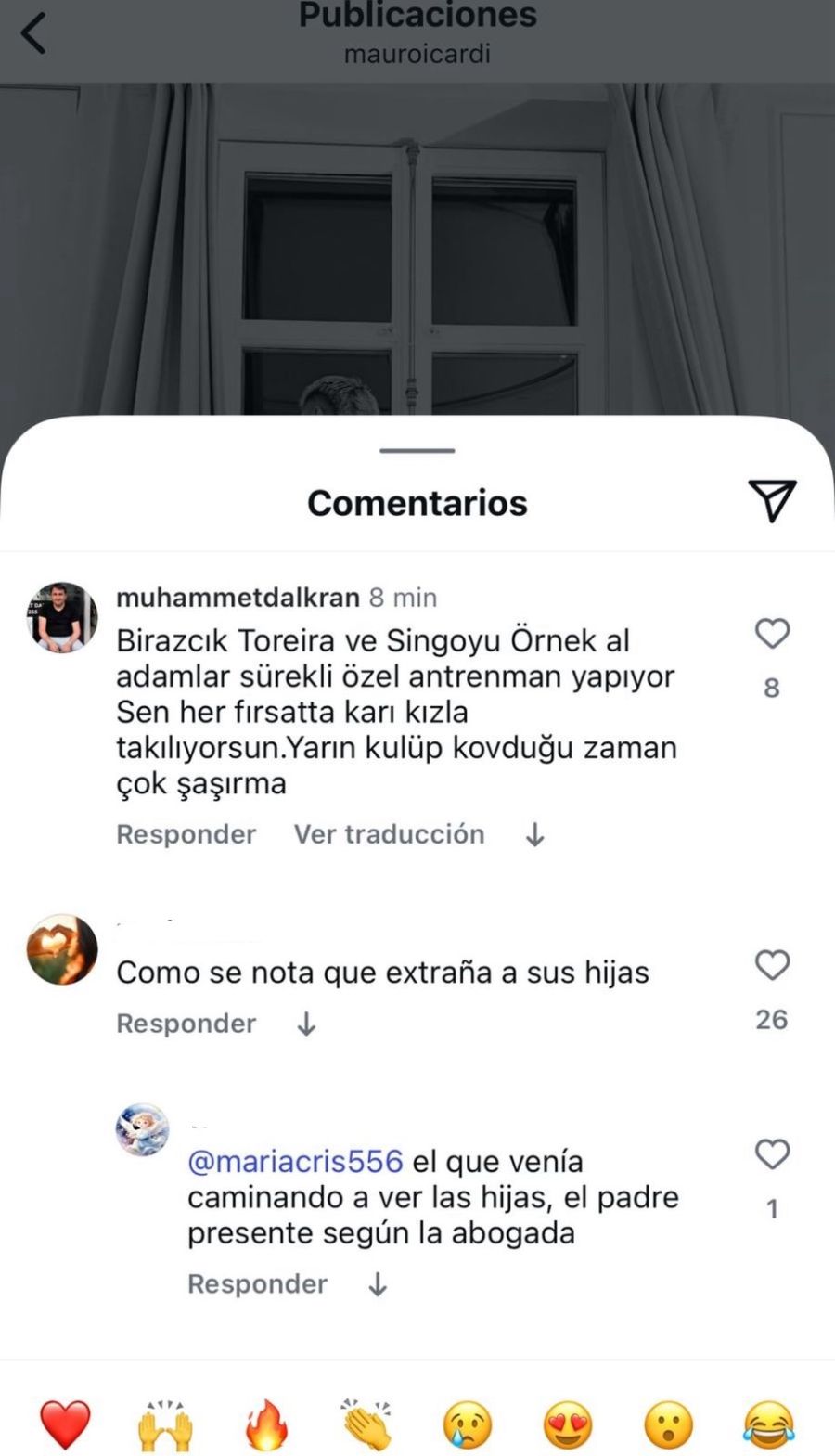835x1456 pixels.
Task: Tap the down arrow next to Ver traducción
Action: [x=534, y=835]
